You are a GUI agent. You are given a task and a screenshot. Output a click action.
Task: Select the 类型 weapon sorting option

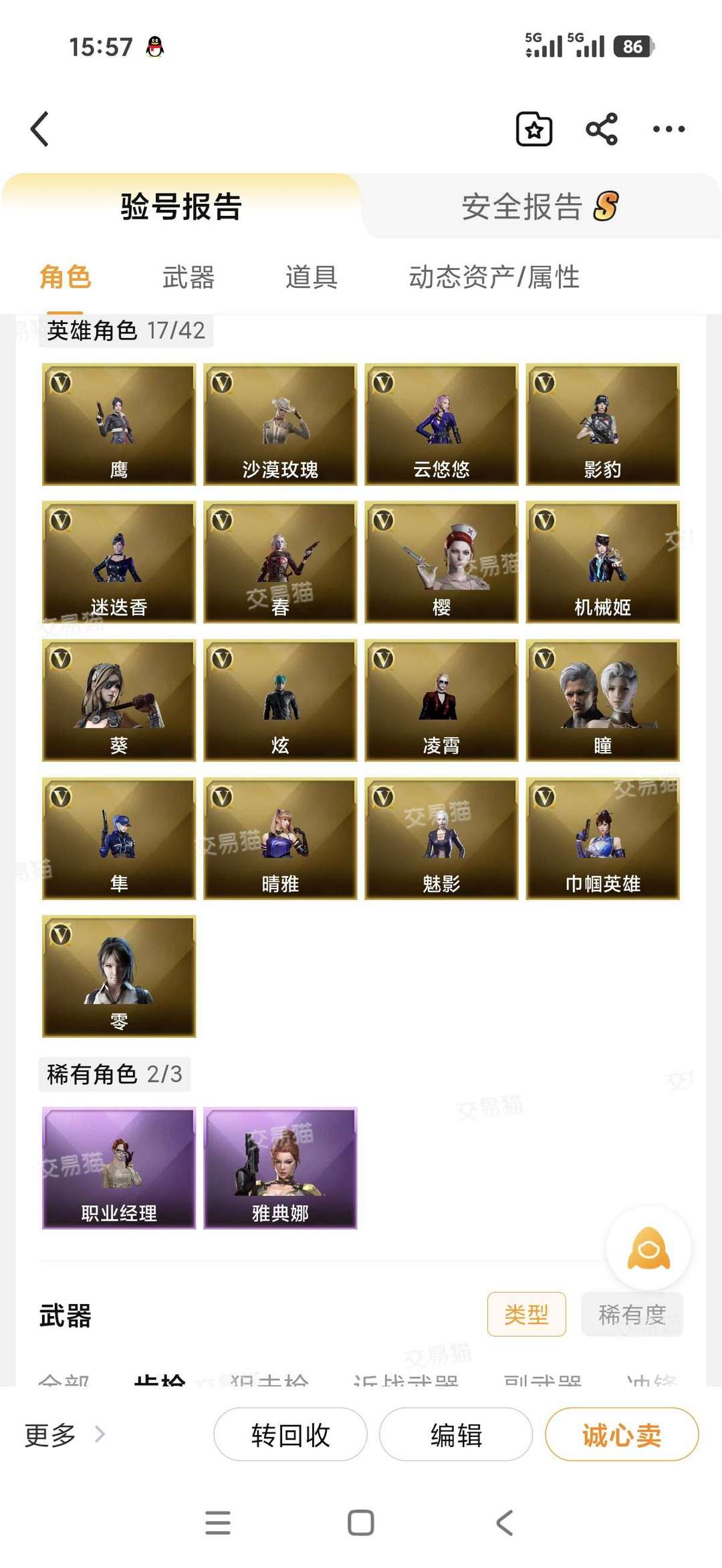[x=526, y=1313]
